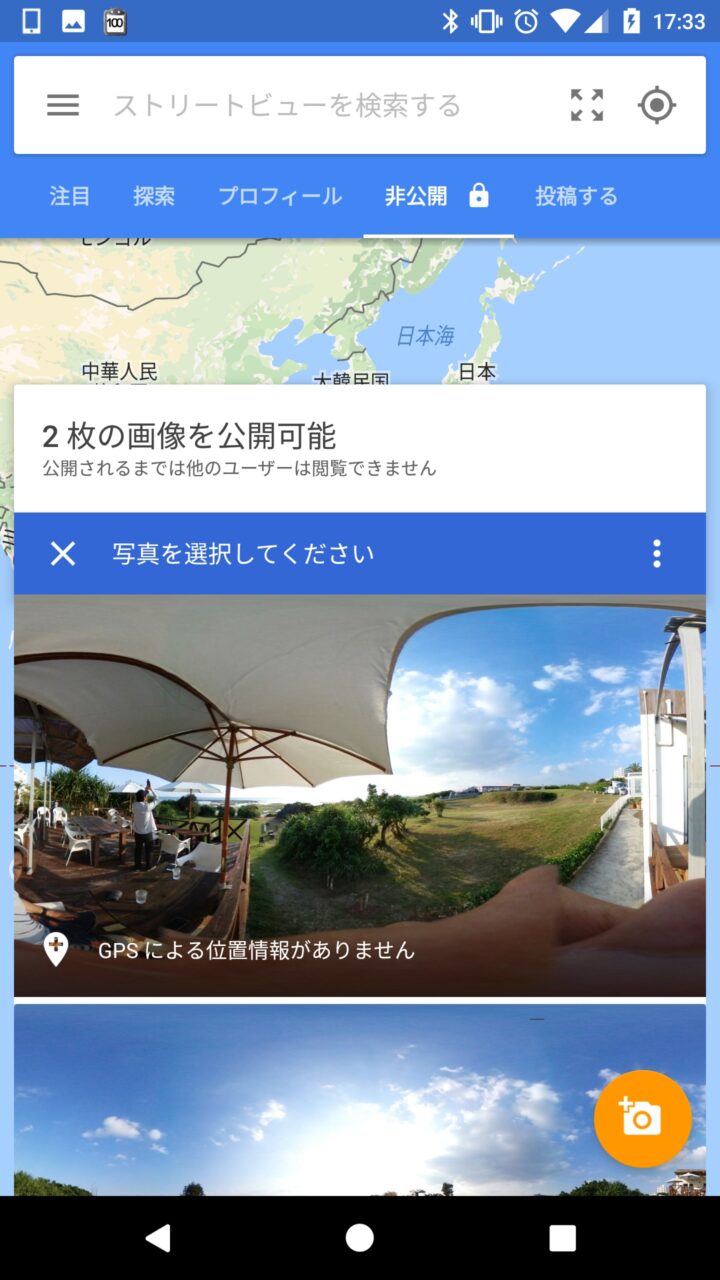Select the terrace umbrella panorama photo
The image size is (720, 1280).
click(360, 760)
